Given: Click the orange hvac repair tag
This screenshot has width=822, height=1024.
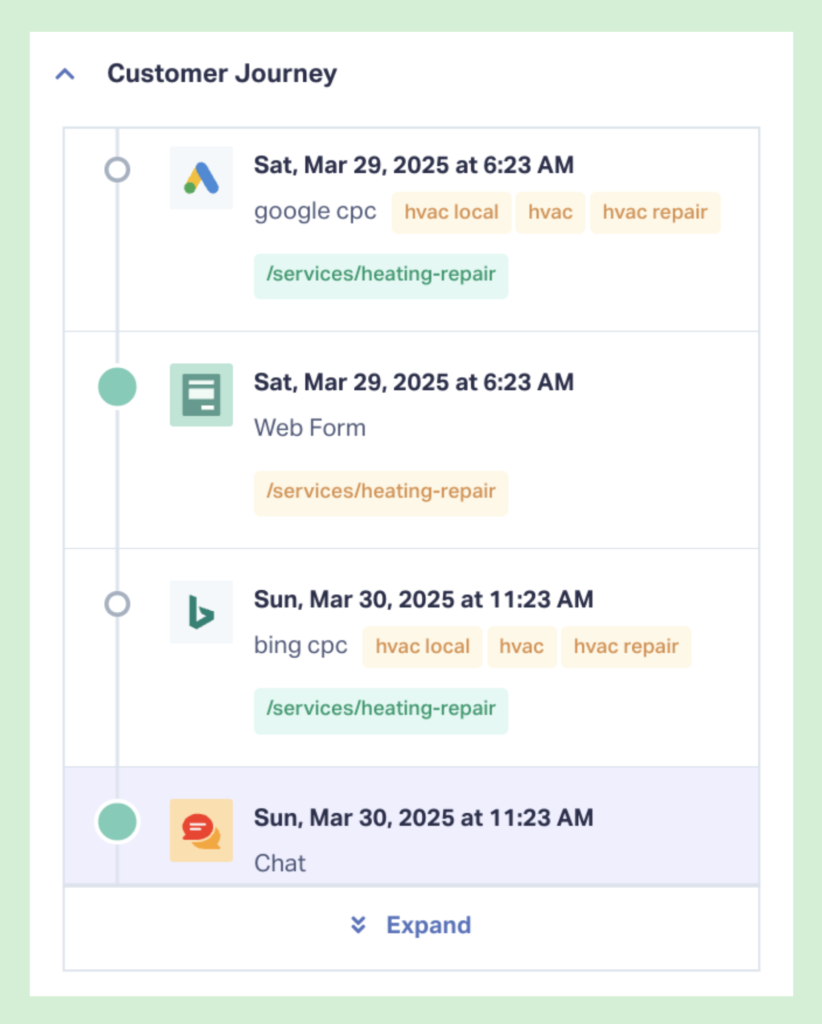Looking at the screenshot, I should 655,212.
